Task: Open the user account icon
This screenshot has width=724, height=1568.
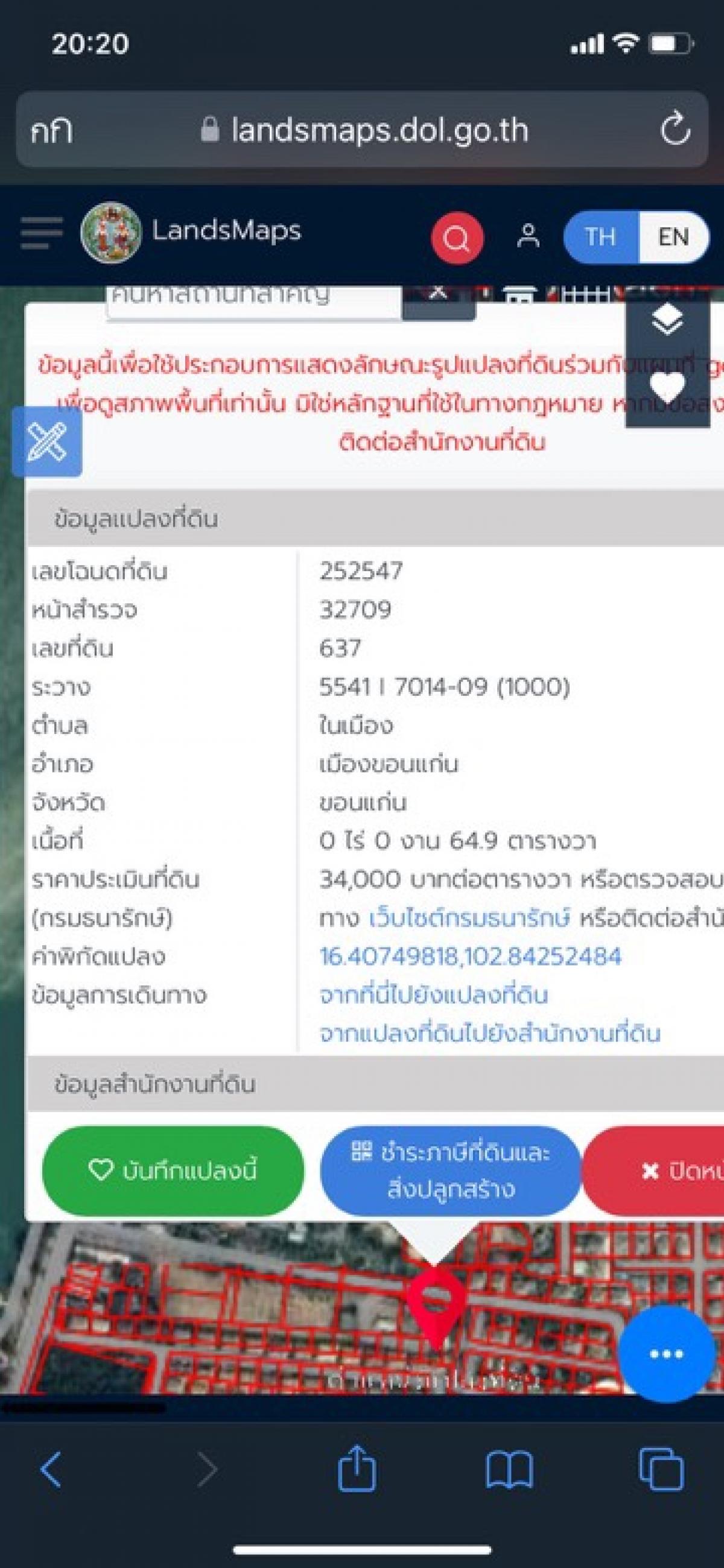Action: click(x=528, y=236)
